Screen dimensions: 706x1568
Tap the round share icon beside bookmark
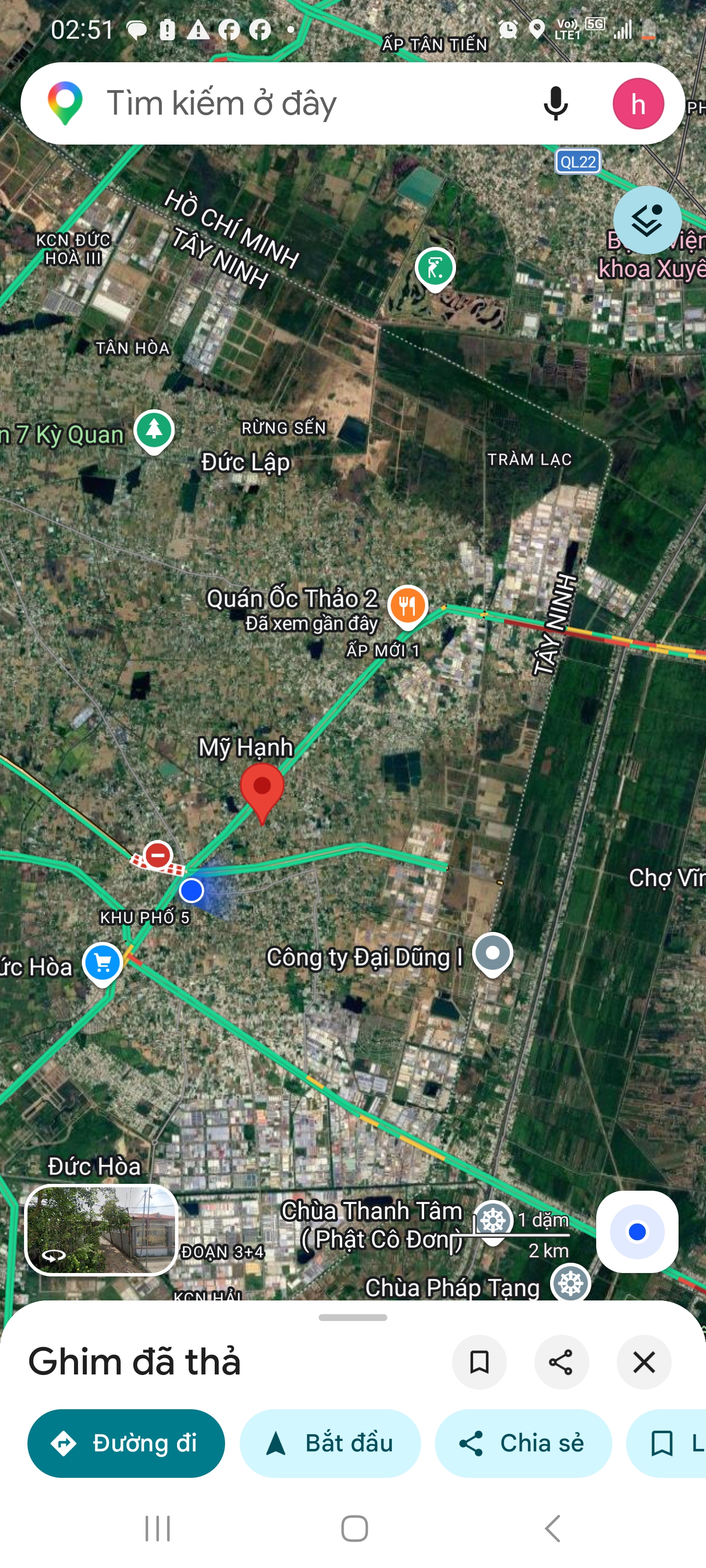pyautogui.click(x=561, y=1362)
